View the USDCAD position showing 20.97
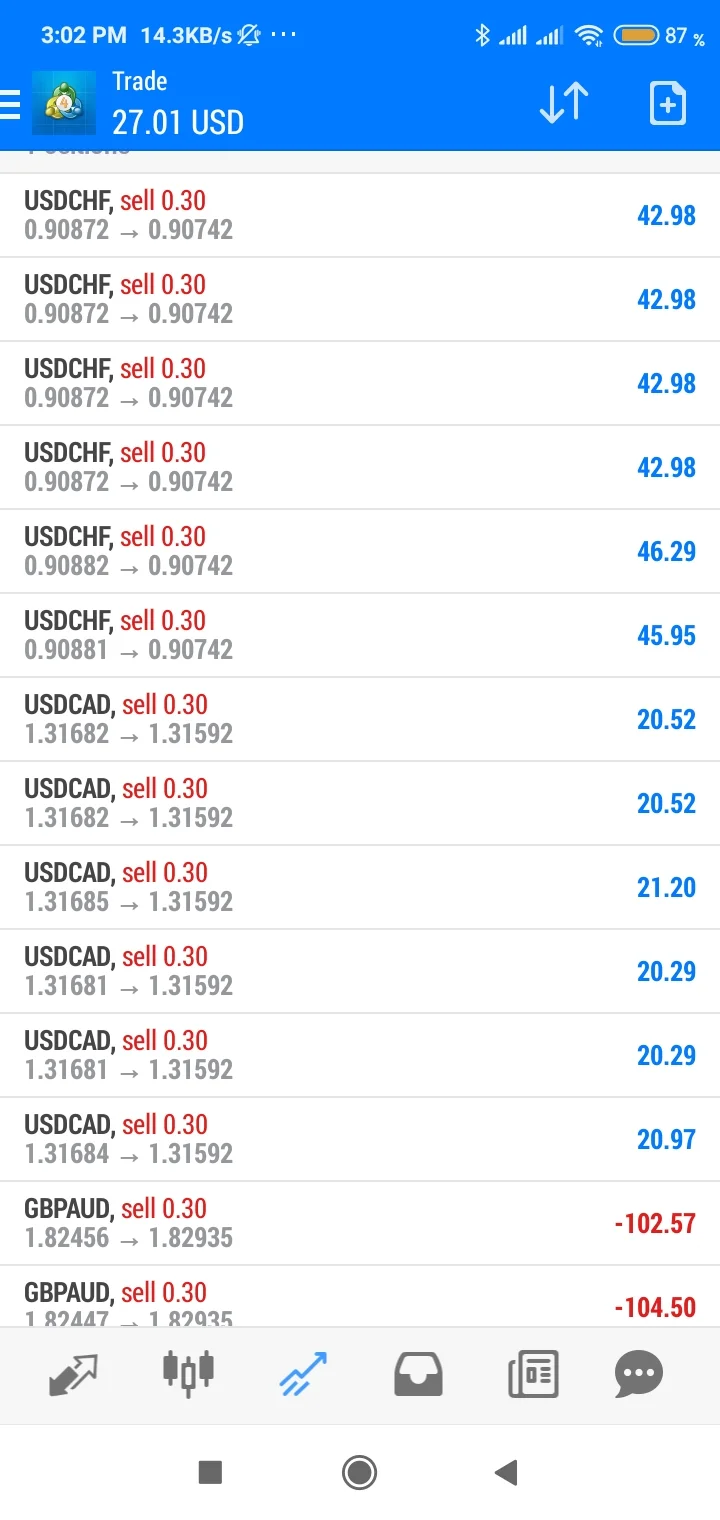The width and height of the screenshot is (720, 1520). (x=360, y=1139)
